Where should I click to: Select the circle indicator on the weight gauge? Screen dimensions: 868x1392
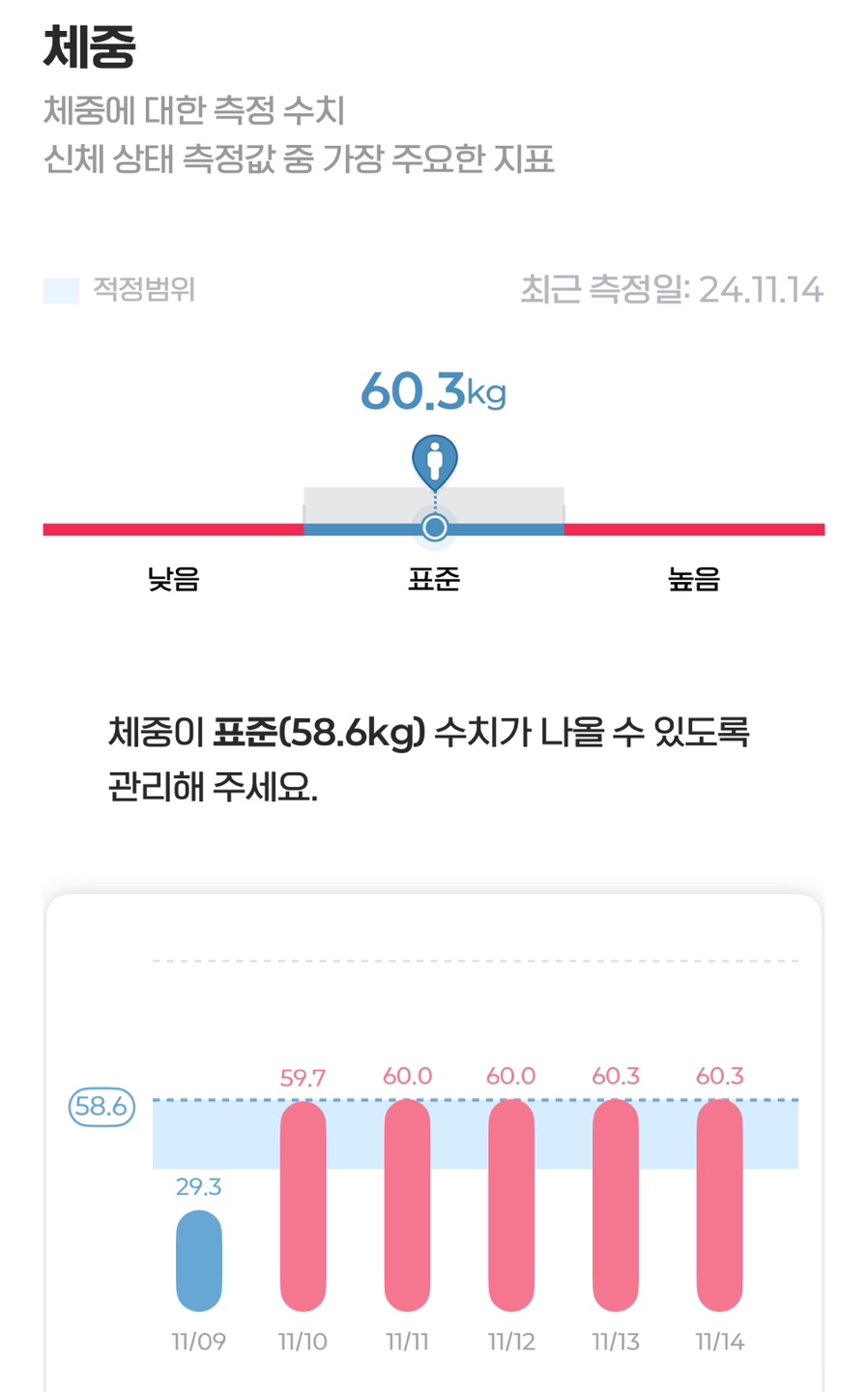tap(434, 527)
